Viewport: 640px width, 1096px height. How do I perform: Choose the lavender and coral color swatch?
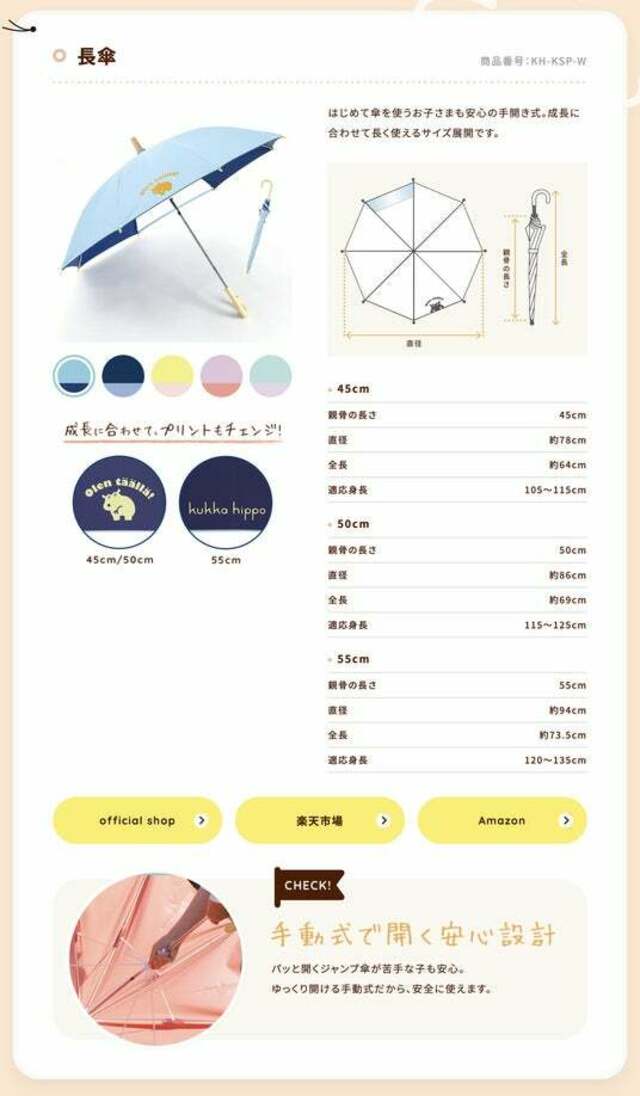pos(221,375)
